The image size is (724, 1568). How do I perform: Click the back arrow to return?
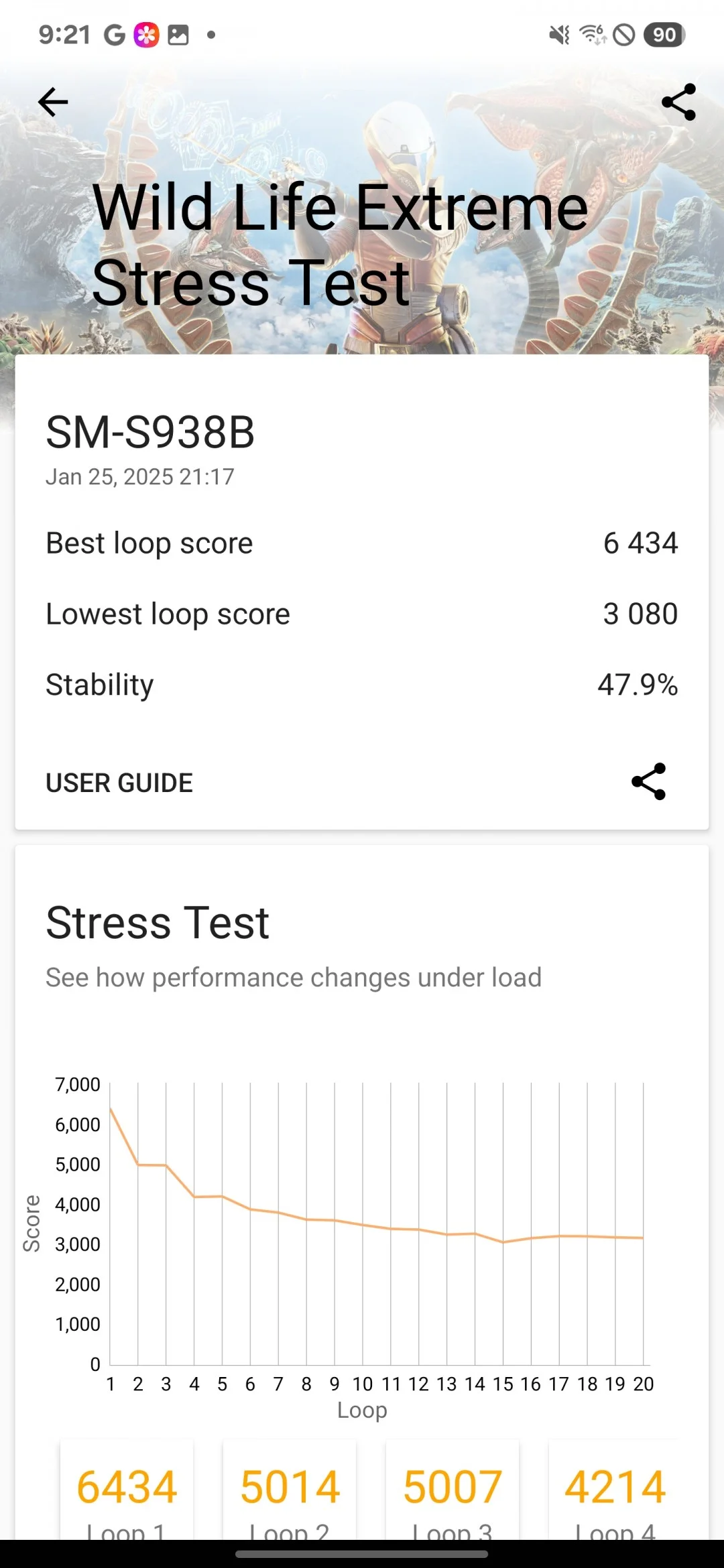point(52,102)
